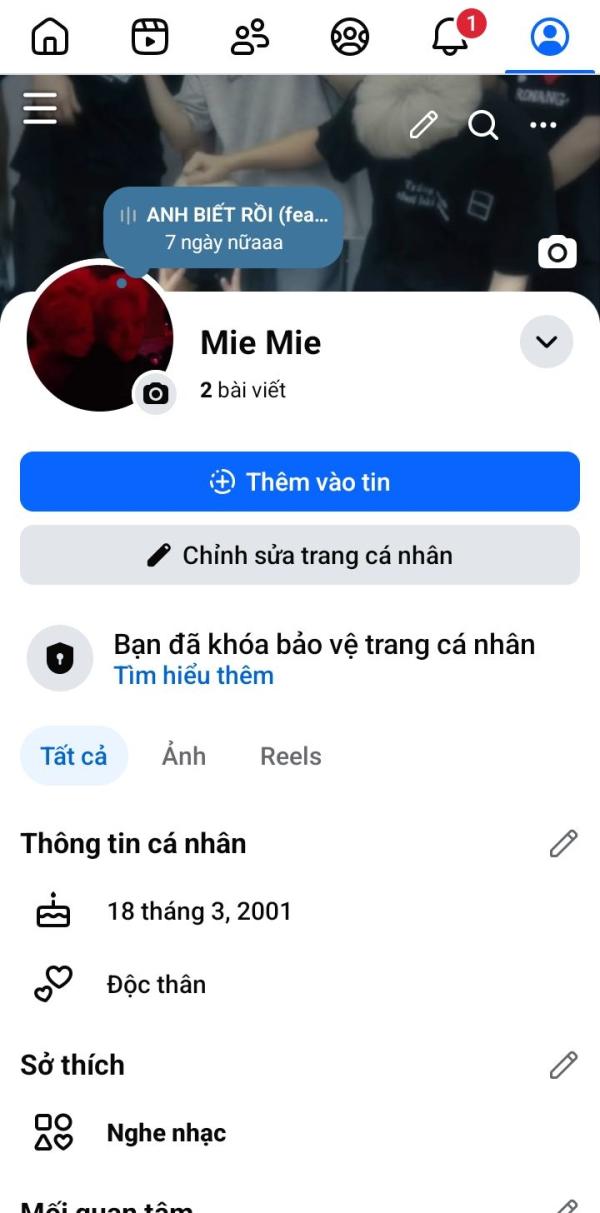Tap the pencil icon on the cover photo

(x=424, y=125)
